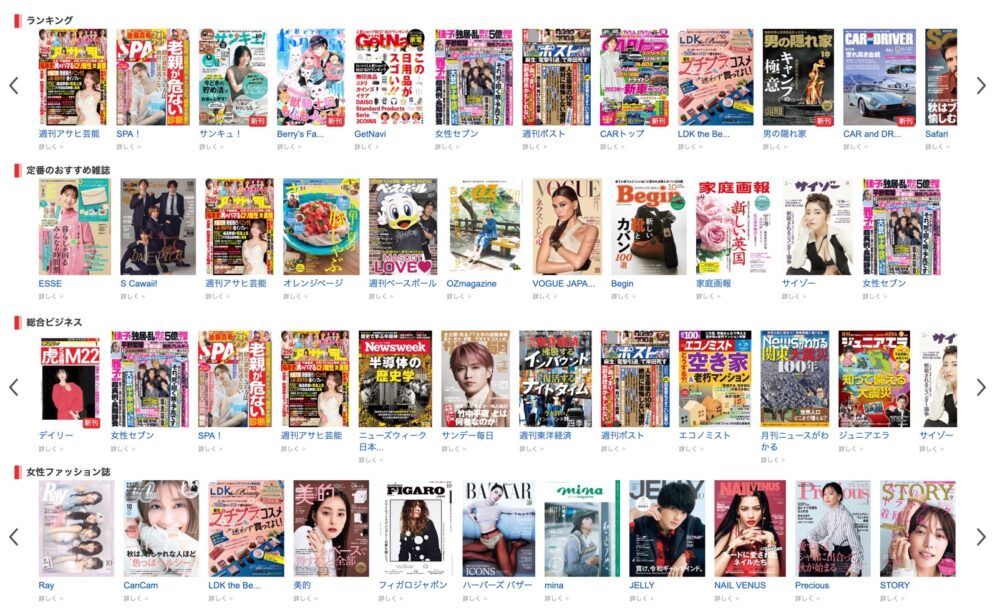Tap the SPA！ title link in ranking
The image size is (1000, 615).
coord(129,133)
